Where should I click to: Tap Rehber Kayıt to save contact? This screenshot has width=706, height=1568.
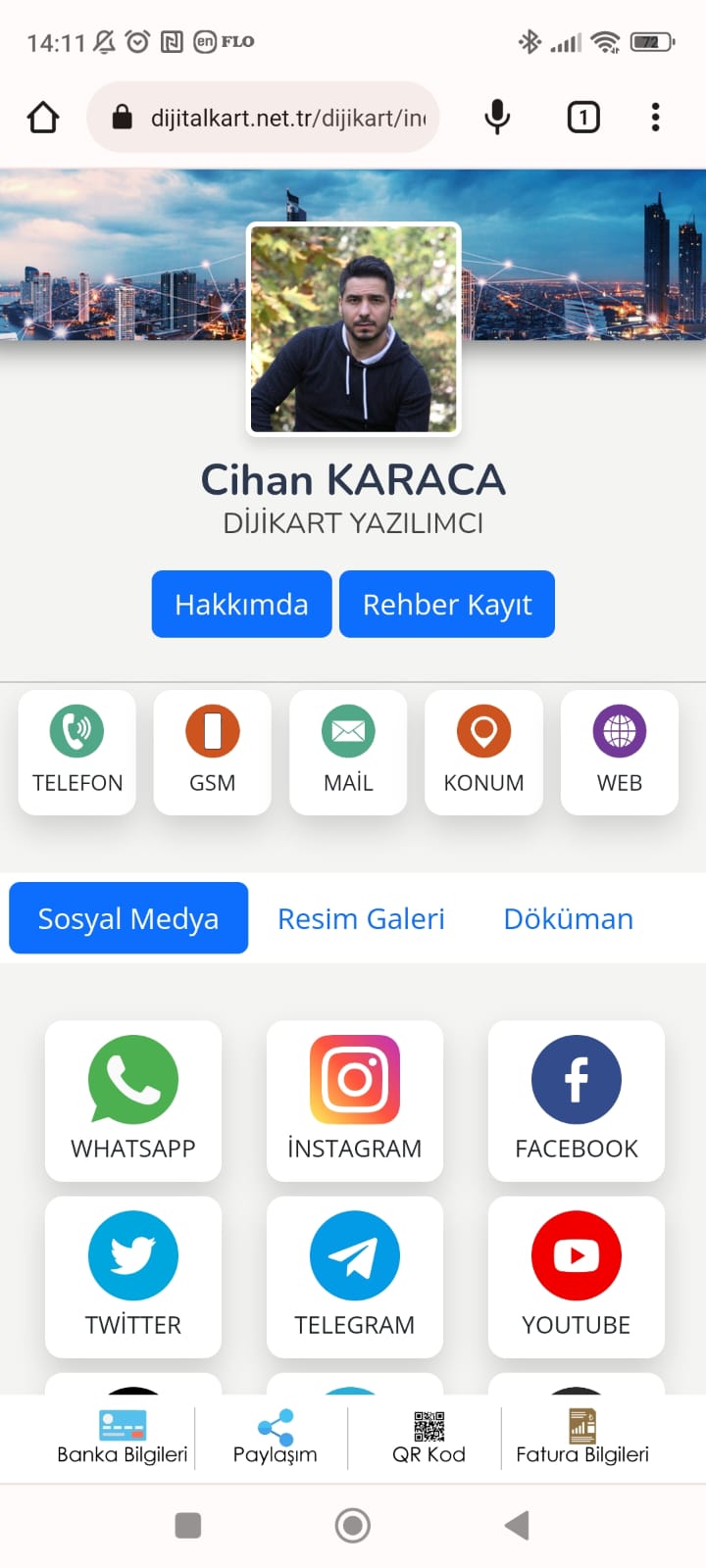coord(447,605)
